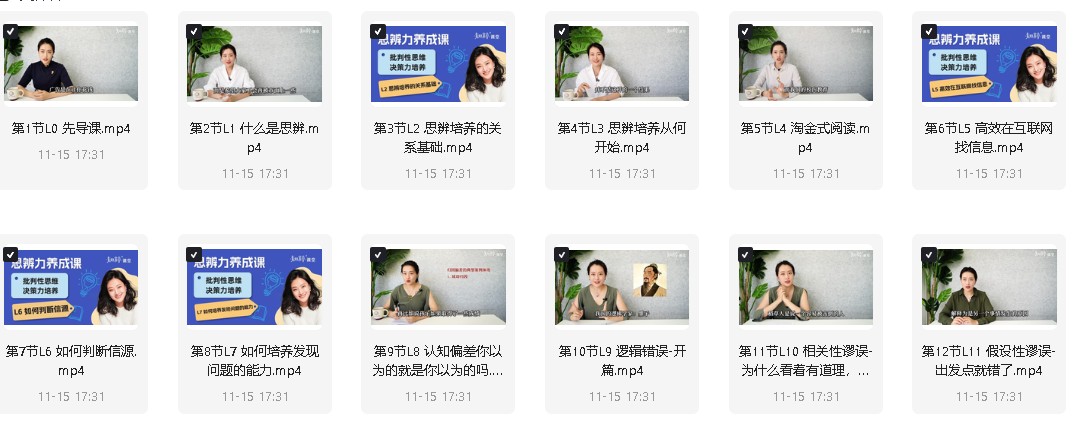Open video 第4节L3 思辨培养从何开始.mp4

pyautogui.click(x=621, y=64)
